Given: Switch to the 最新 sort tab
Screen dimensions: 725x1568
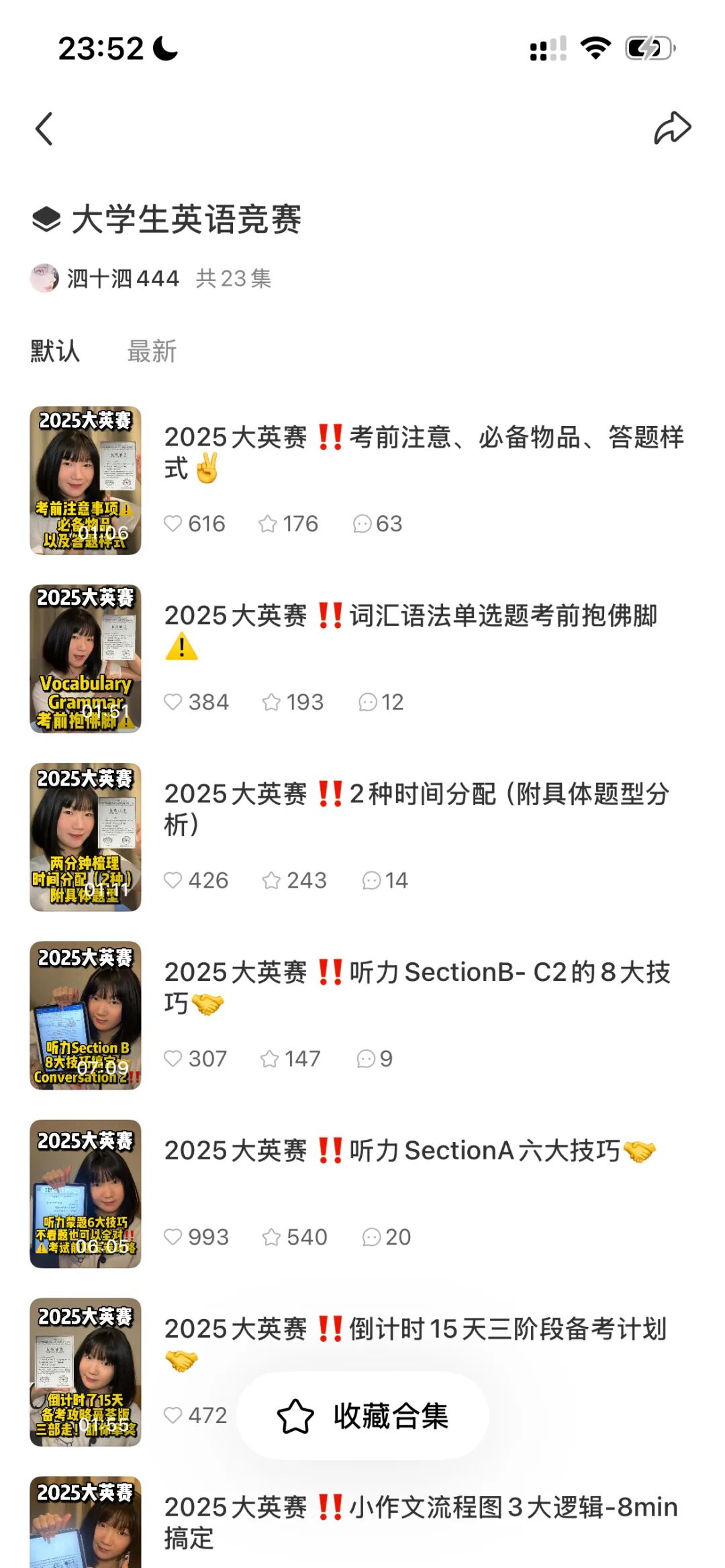Looking at the screenshot, I should (x=152, y=352).
